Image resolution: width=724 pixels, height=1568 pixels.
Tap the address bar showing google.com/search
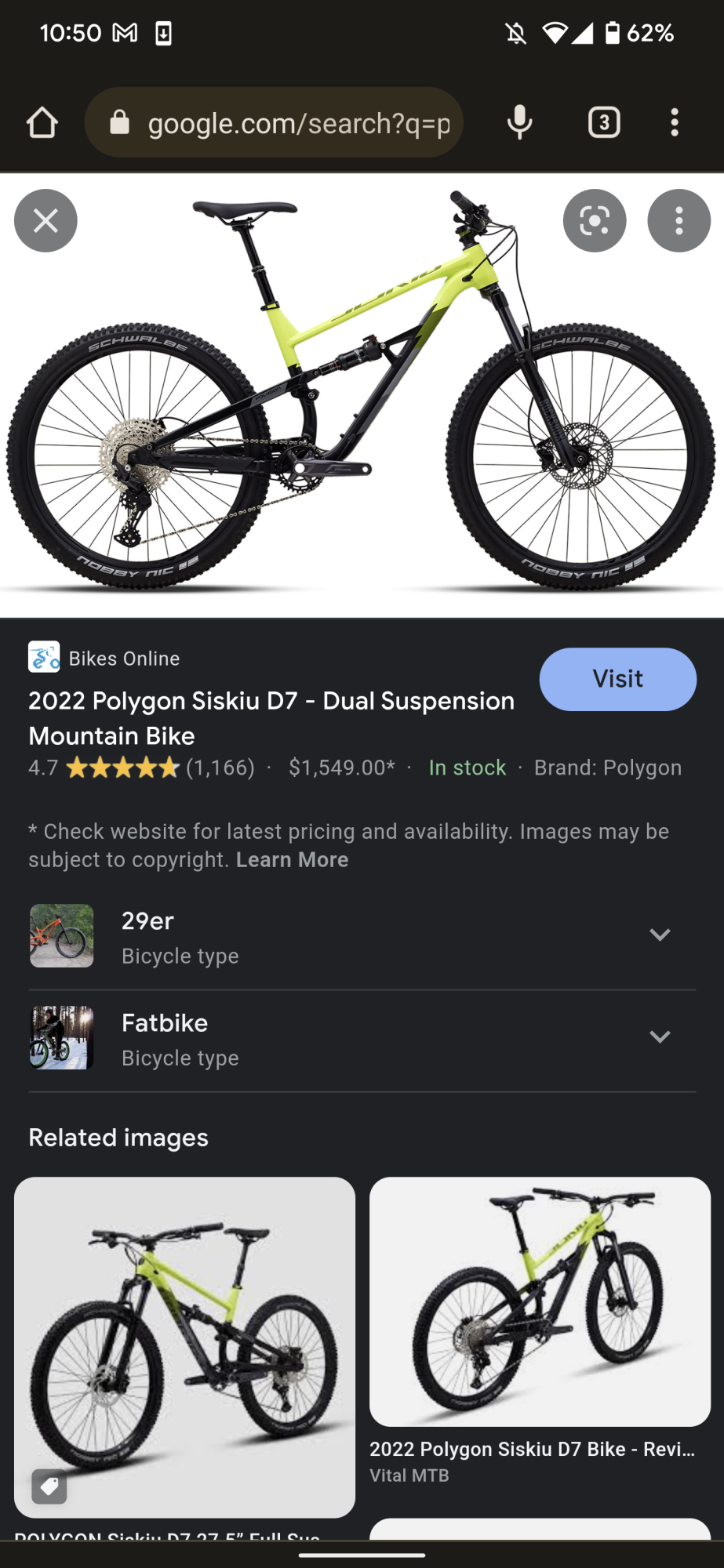pyautogui.click(x=273, y=122)
